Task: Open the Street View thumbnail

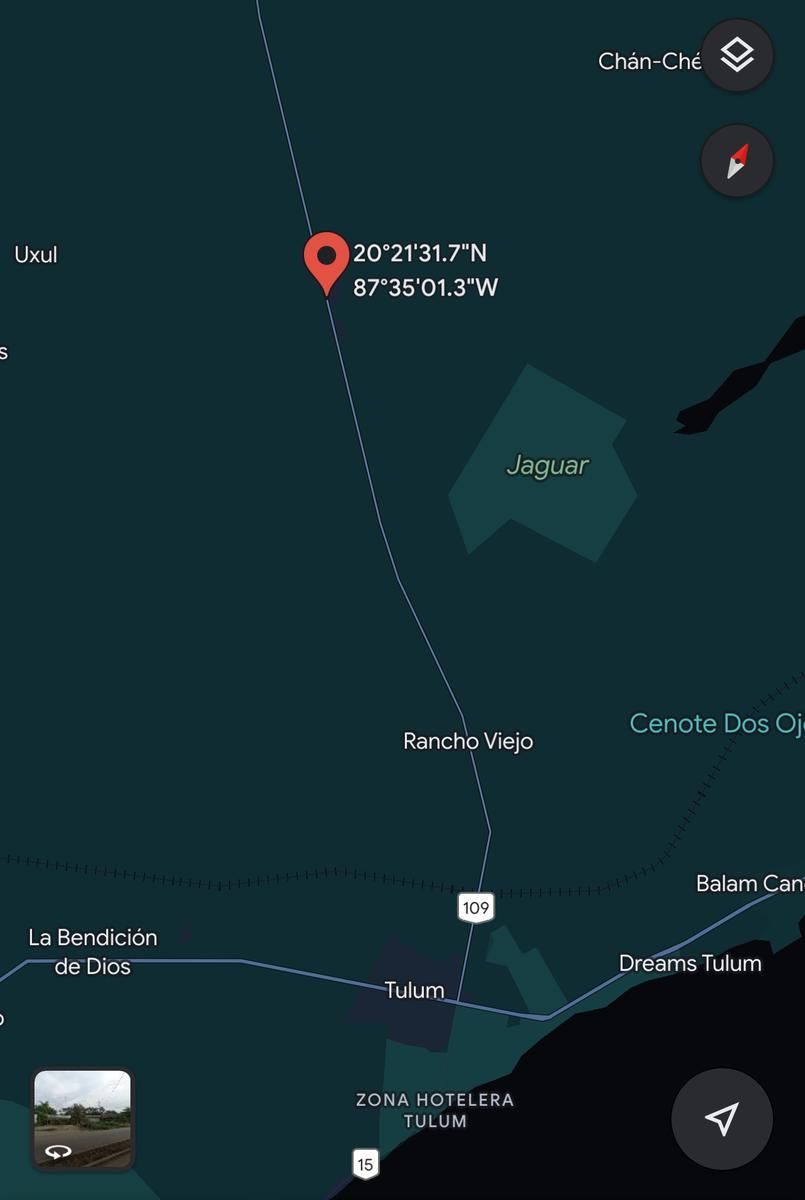Action: [82, 1118]
